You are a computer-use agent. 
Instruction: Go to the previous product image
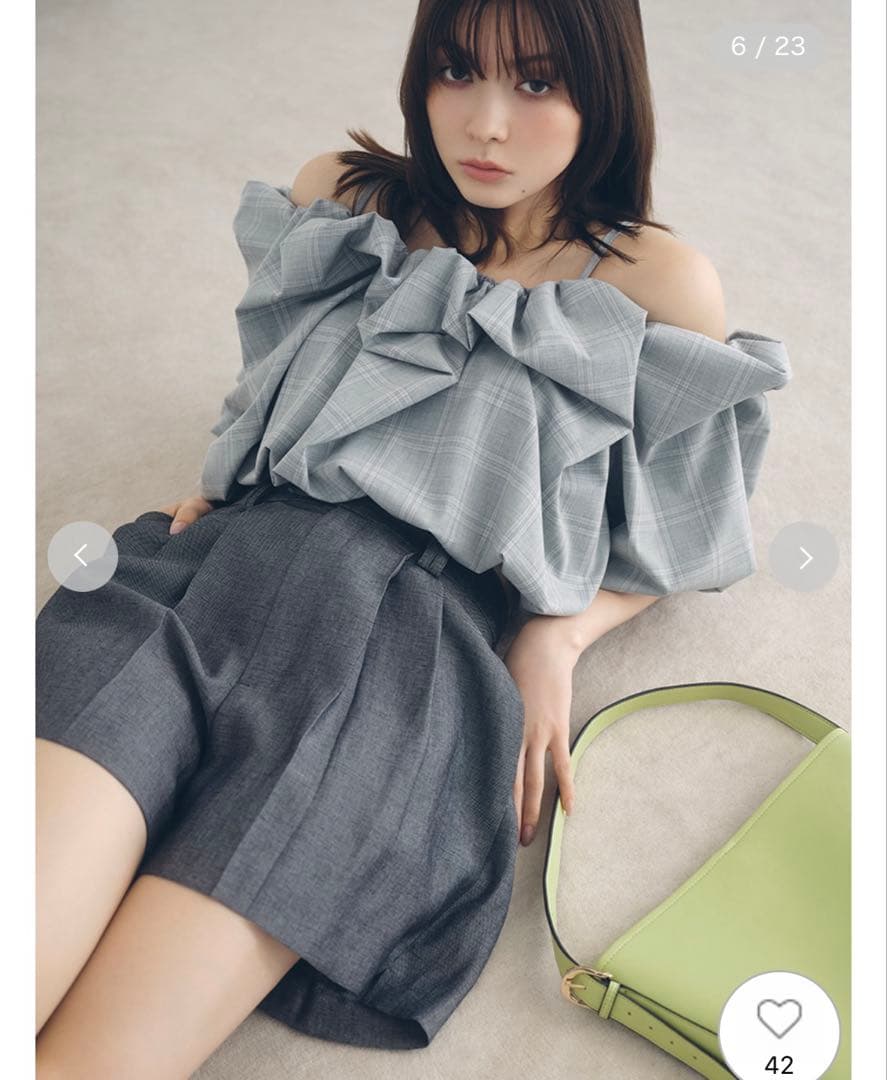(83, 556)
